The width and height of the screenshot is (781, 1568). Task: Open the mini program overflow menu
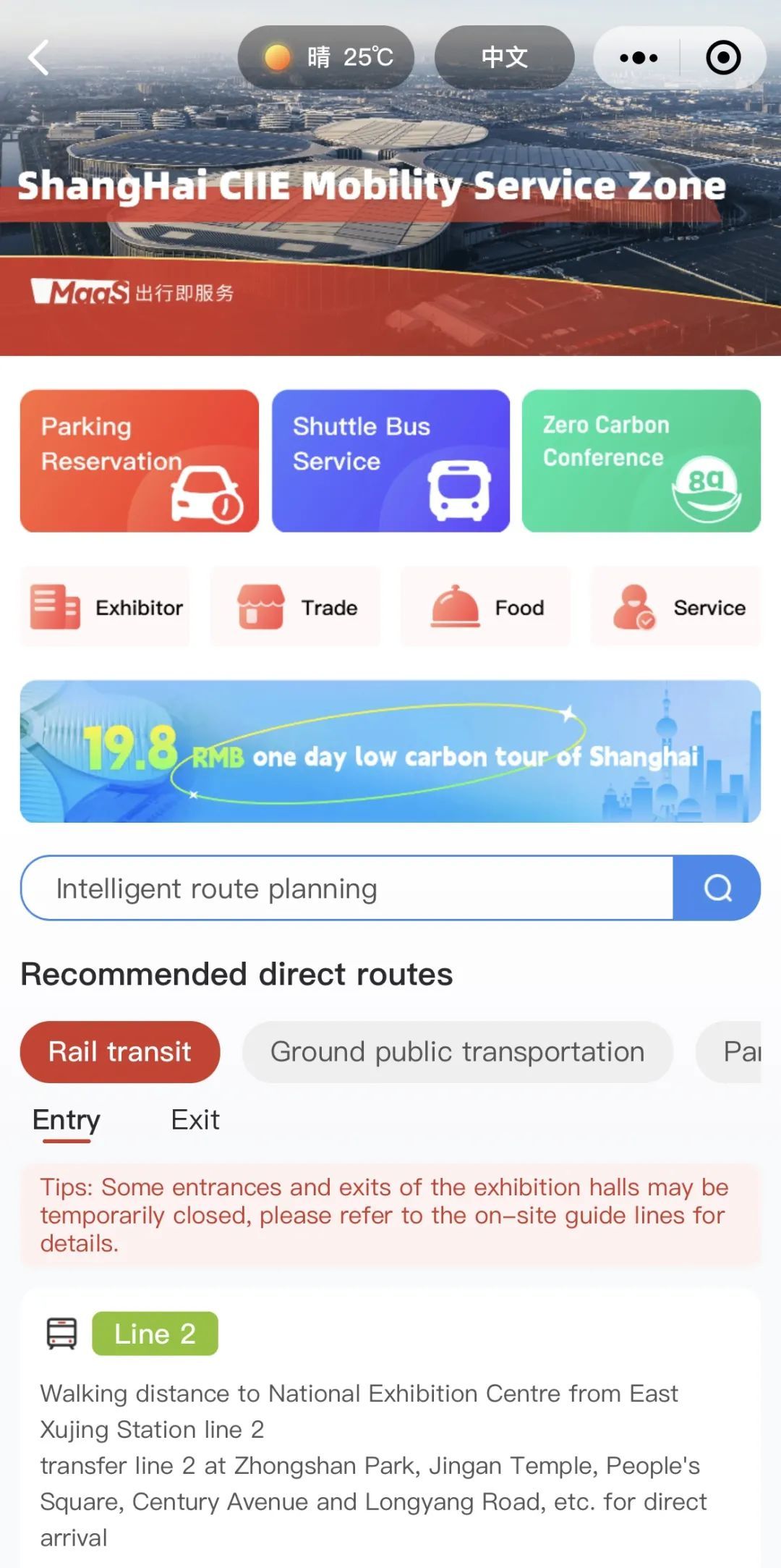click(x=639, y=57)
